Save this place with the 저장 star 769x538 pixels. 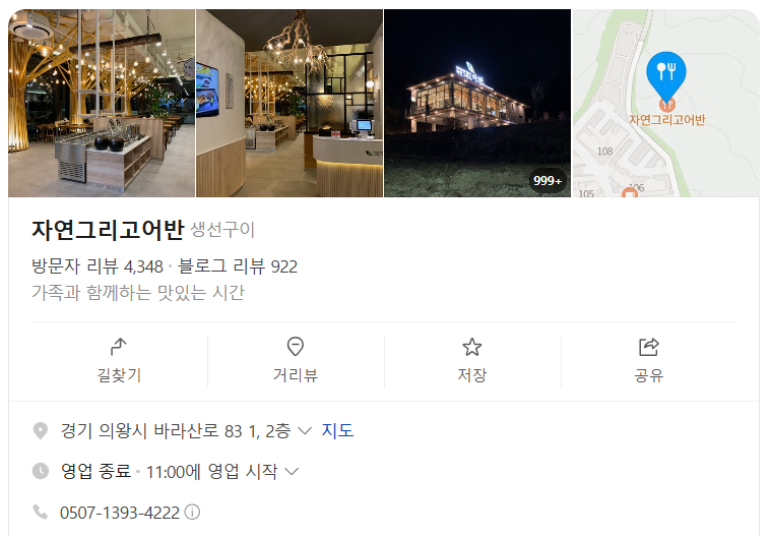472,361
